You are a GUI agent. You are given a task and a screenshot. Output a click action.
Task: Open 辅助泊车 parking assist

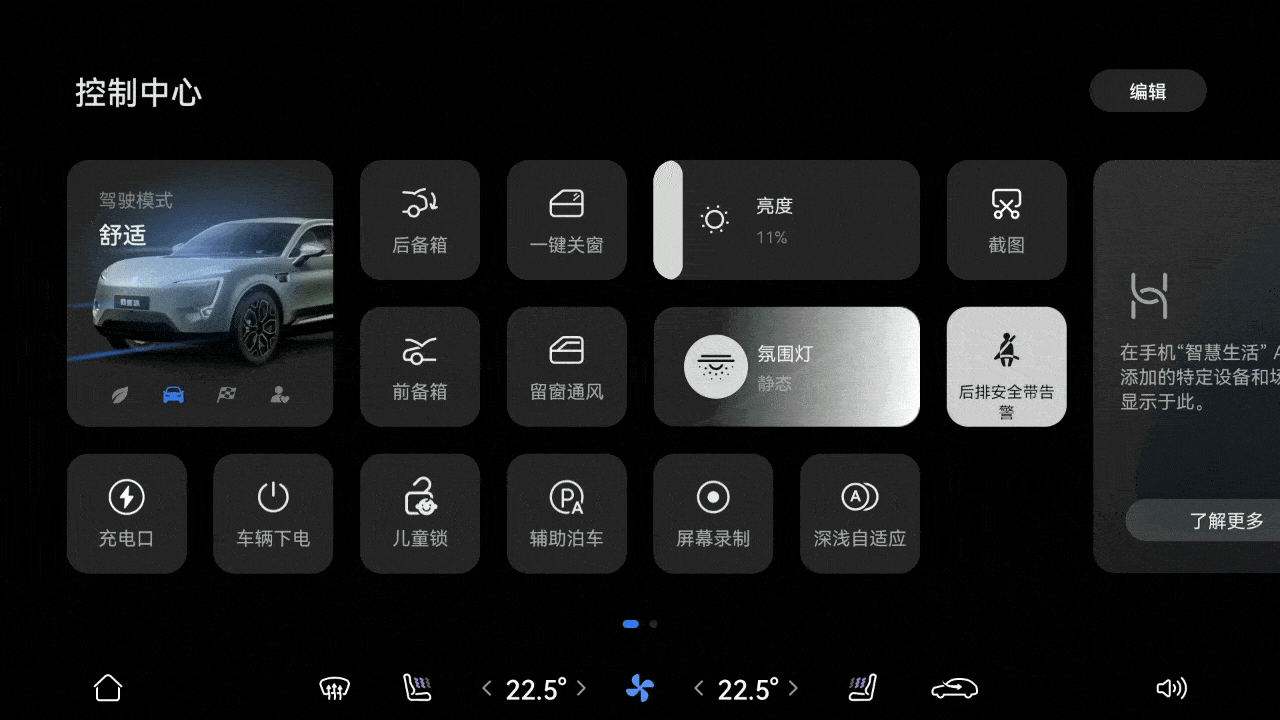click(x=566, y=513)
